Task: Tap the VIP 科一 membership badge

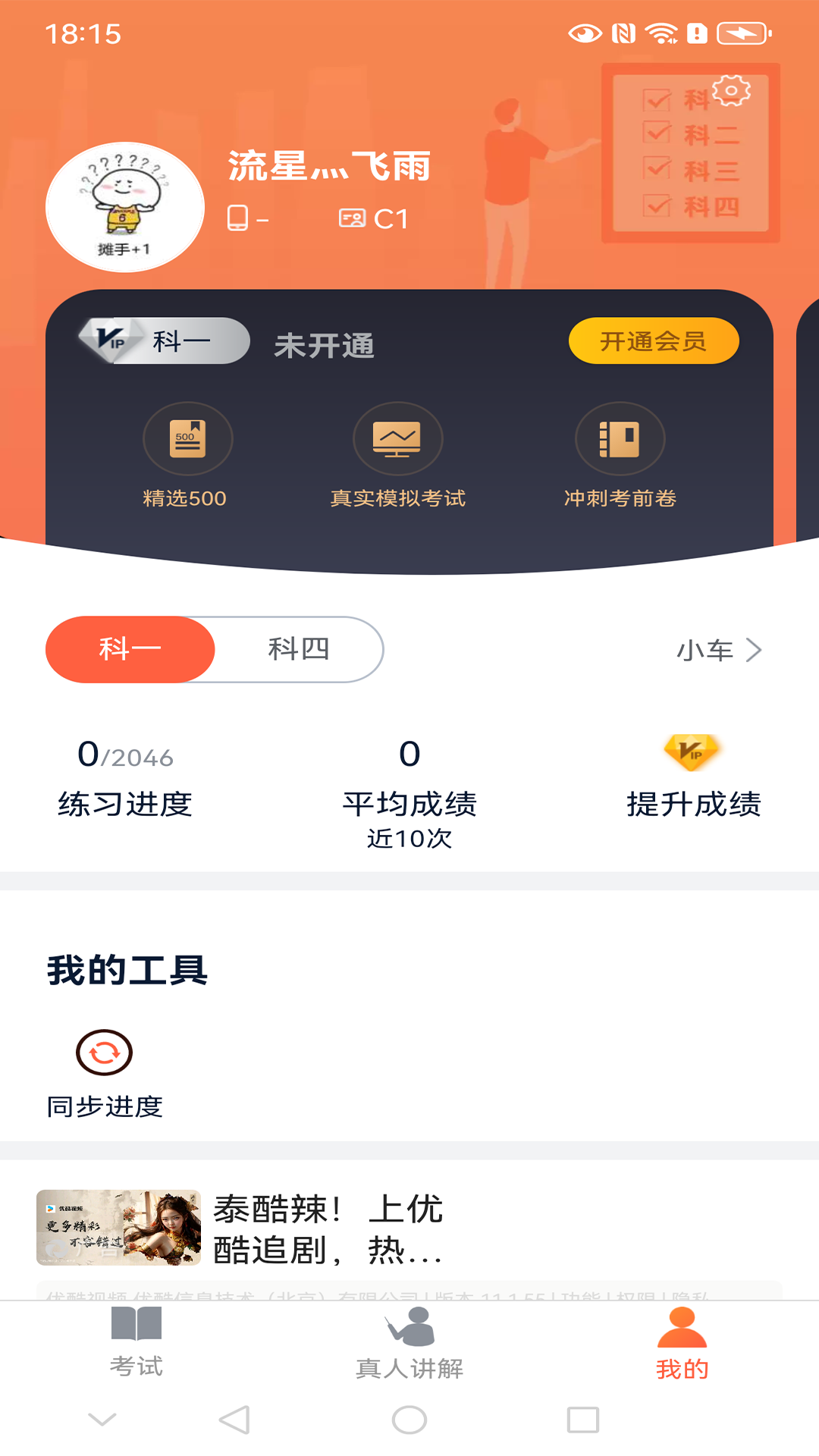Action: (x=163, y=340)
